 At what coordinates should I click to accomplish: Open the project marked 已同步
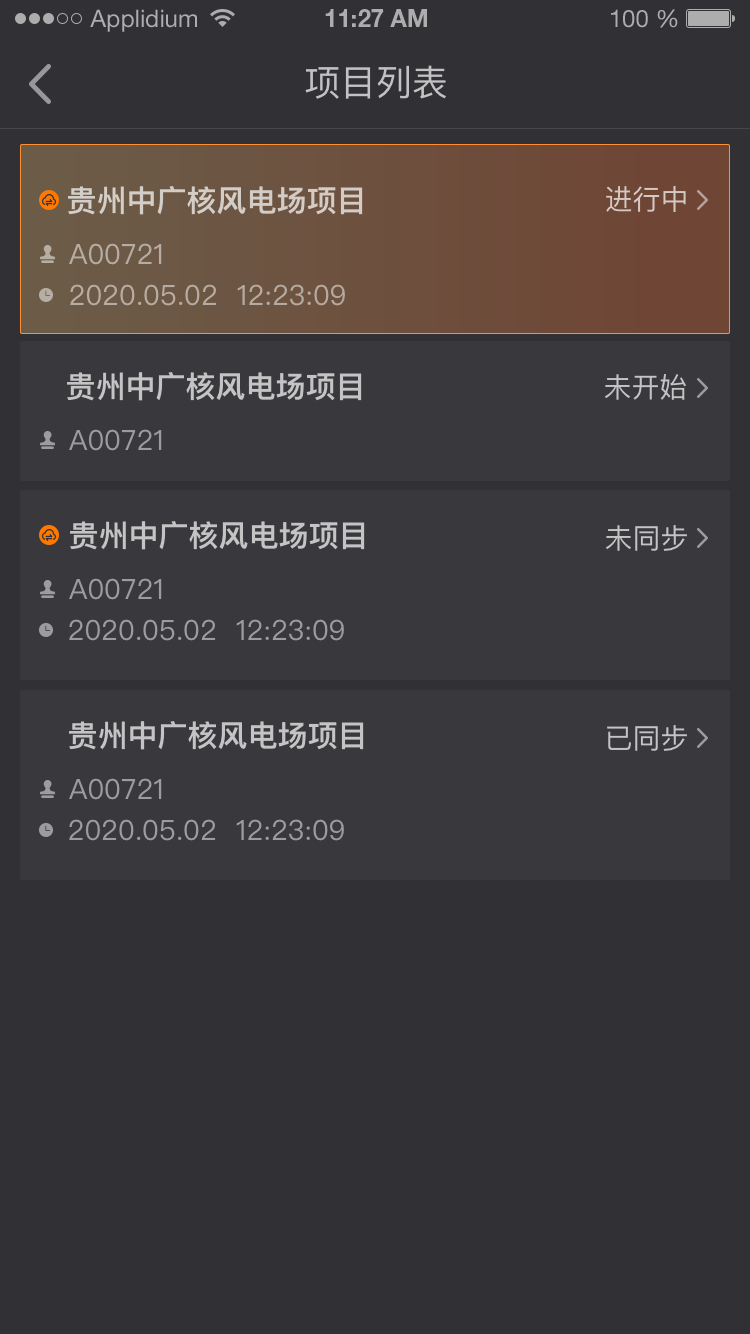point(375,785)
